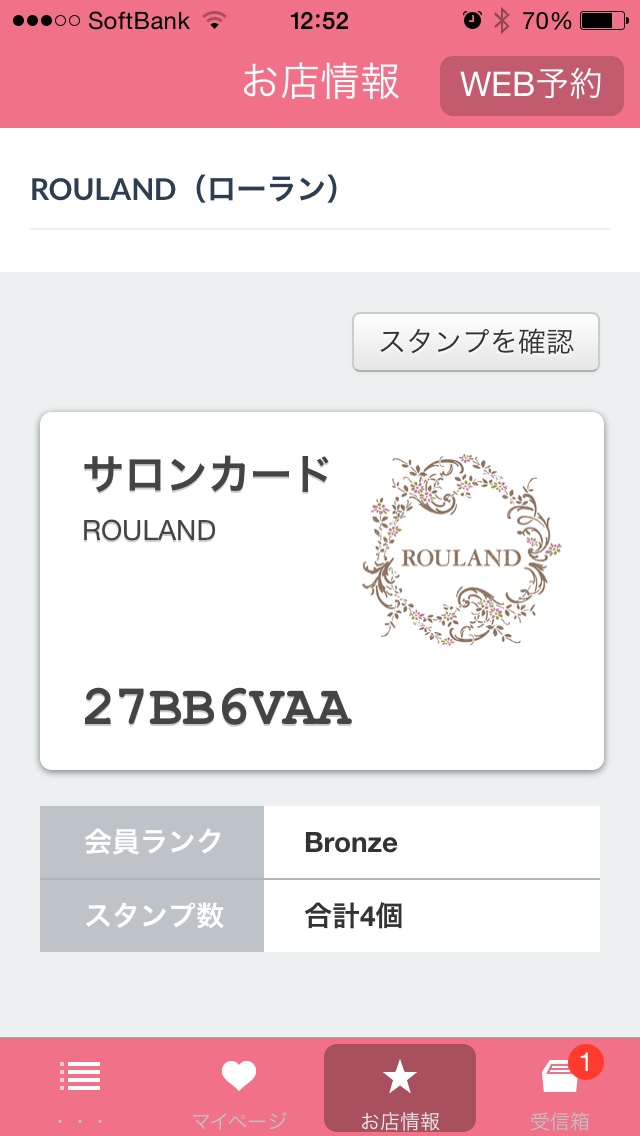The width and height of the screenshot is (640, 1136).
Task: Tap スタンプを確認 to check stamps
Action: pos(476,342)
